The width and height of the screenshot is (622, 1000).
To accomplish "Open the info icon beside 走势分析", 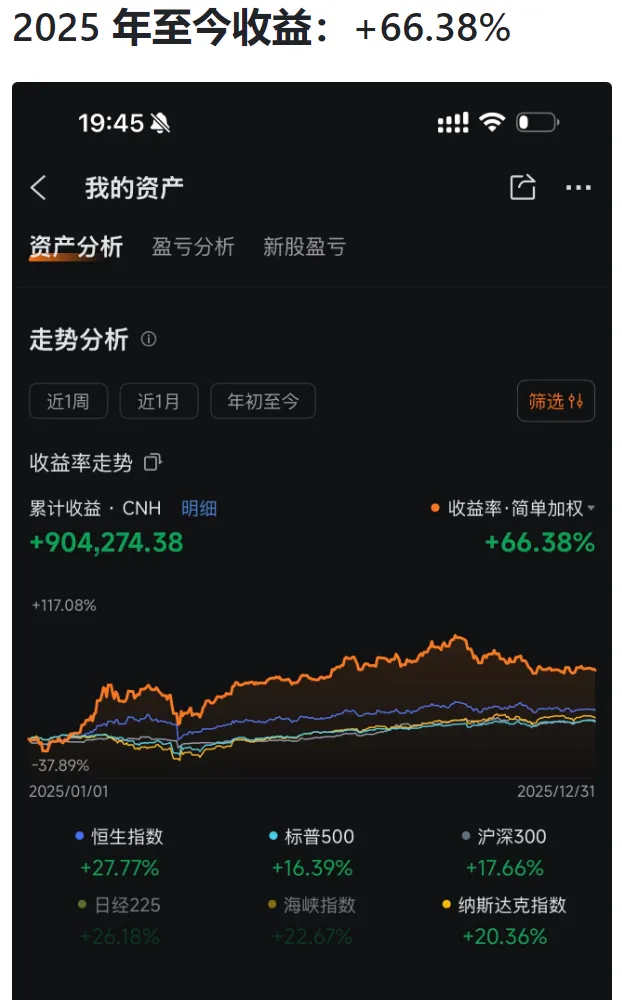I will 149,339.
